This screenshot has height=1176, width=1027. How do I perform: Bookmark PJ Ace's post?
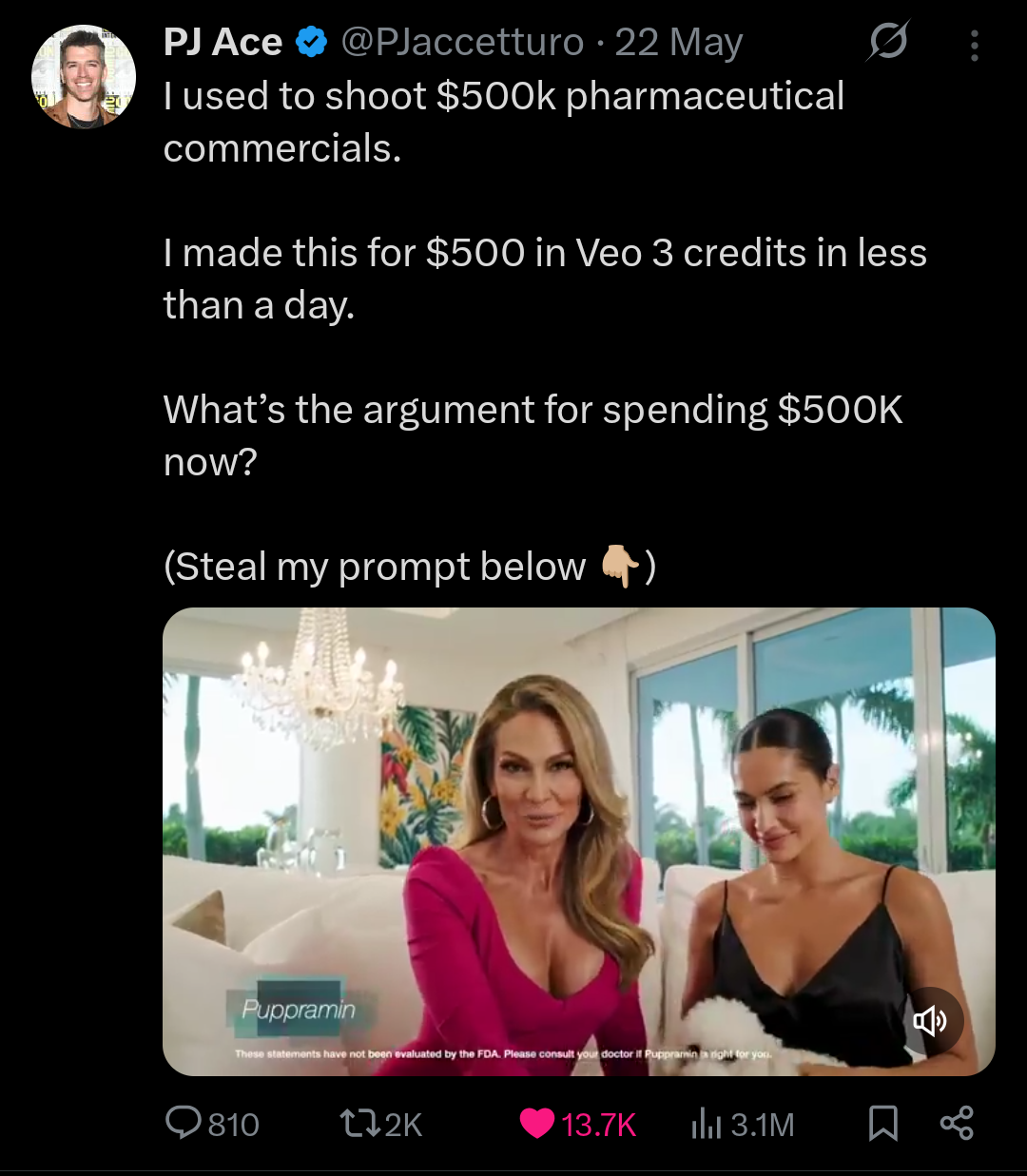tap(883, 1124)
